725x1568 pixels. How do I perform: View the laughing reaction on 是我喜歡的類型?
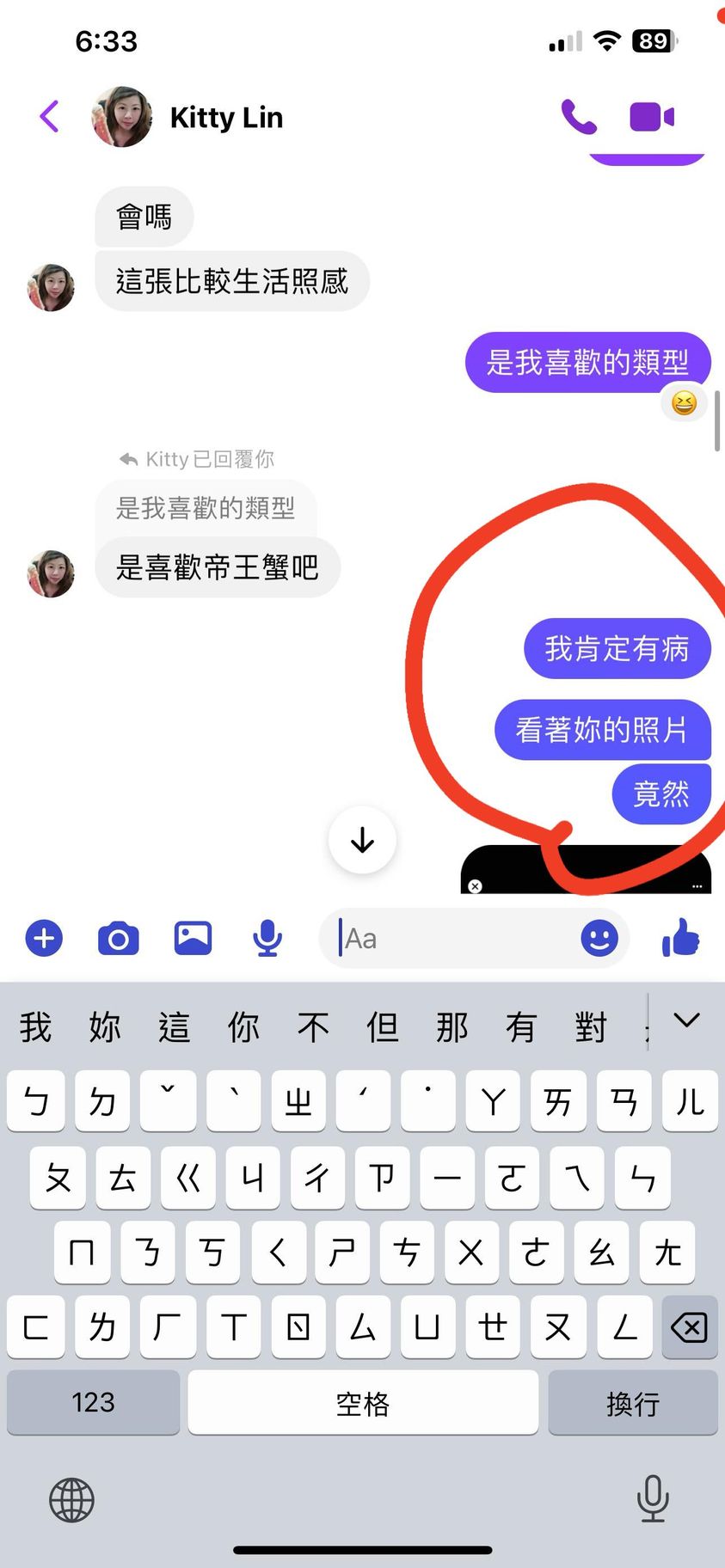684,402
